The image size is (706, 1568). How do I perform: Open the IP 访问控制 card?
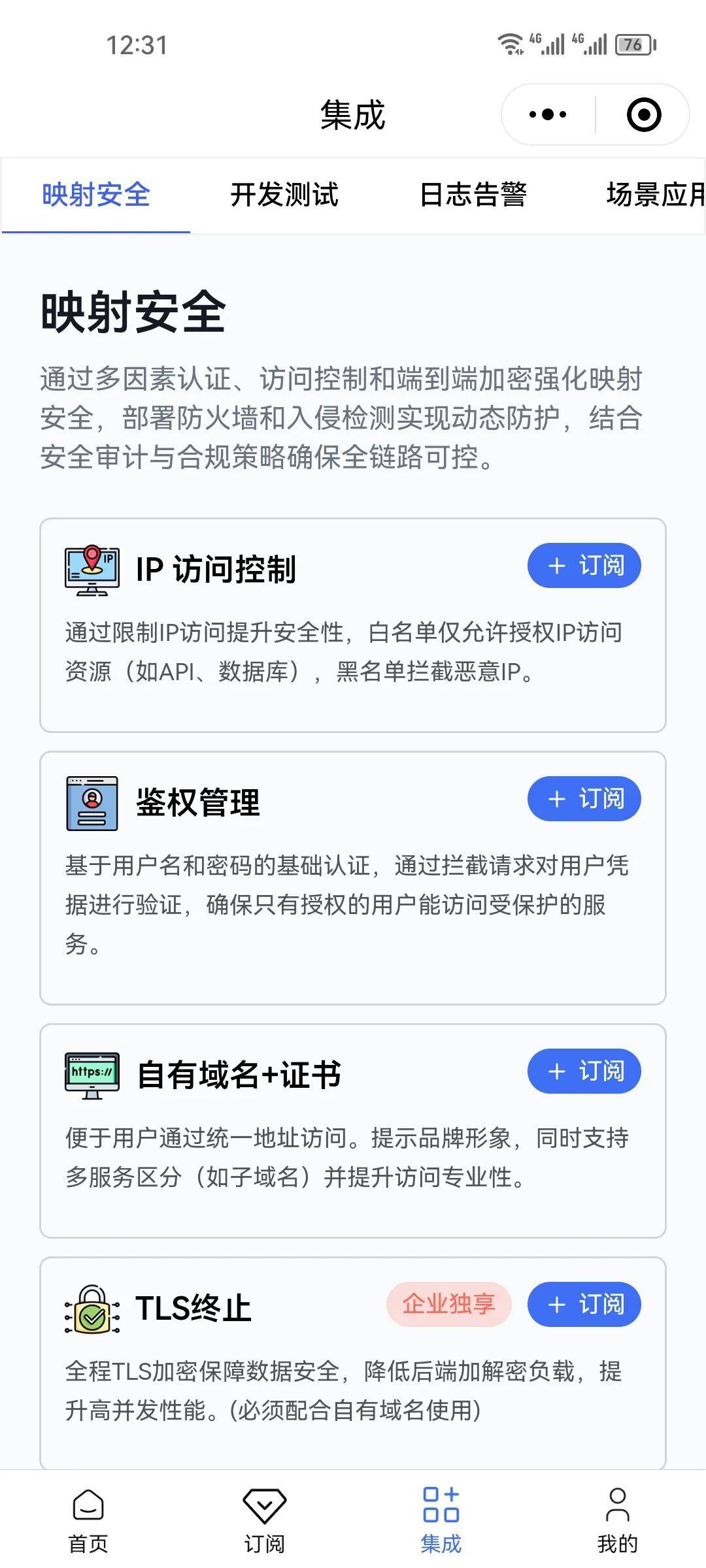353,625
